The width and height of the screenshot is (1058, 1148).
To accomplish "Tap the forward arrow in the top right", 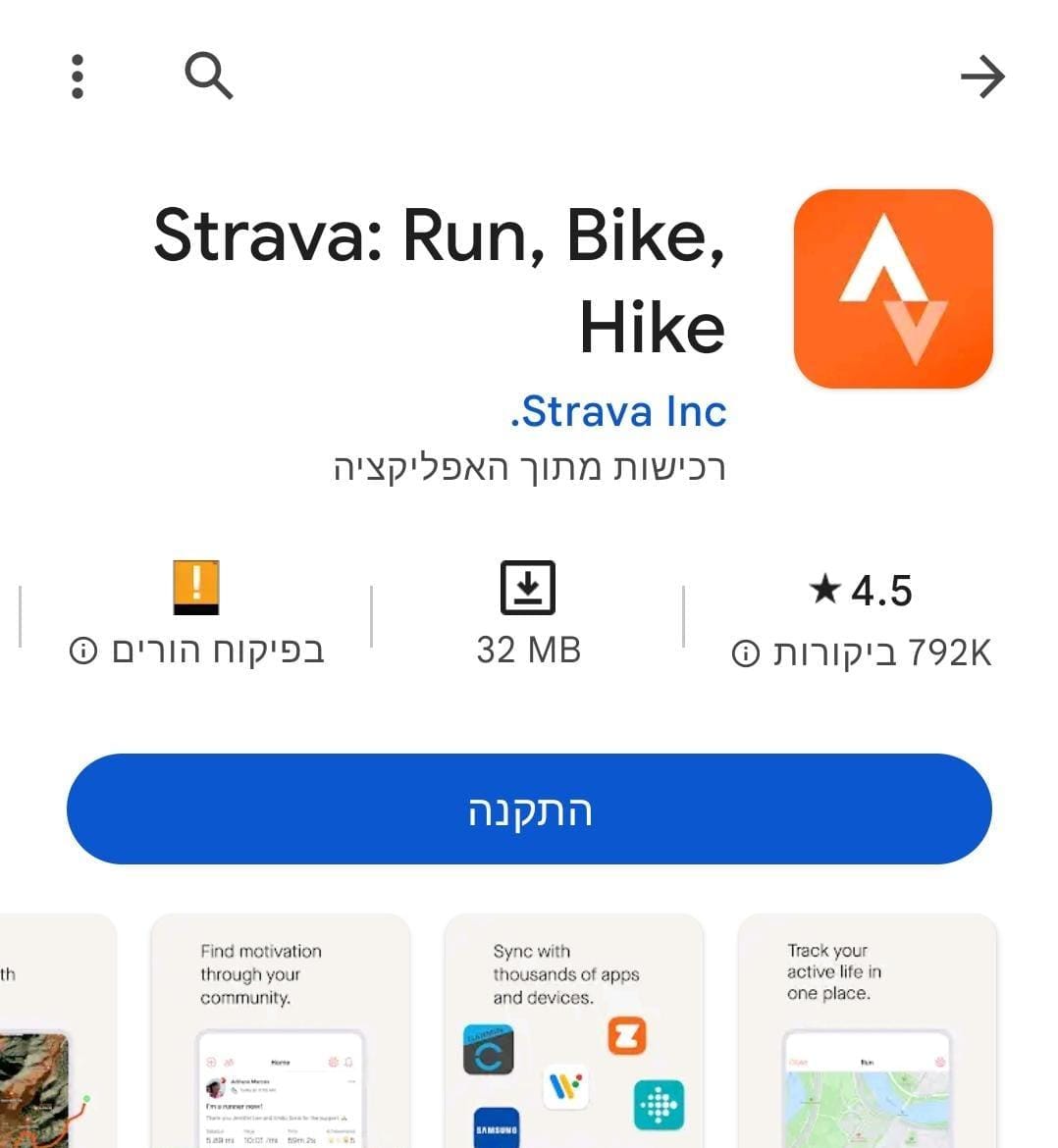I will [981, 77].
